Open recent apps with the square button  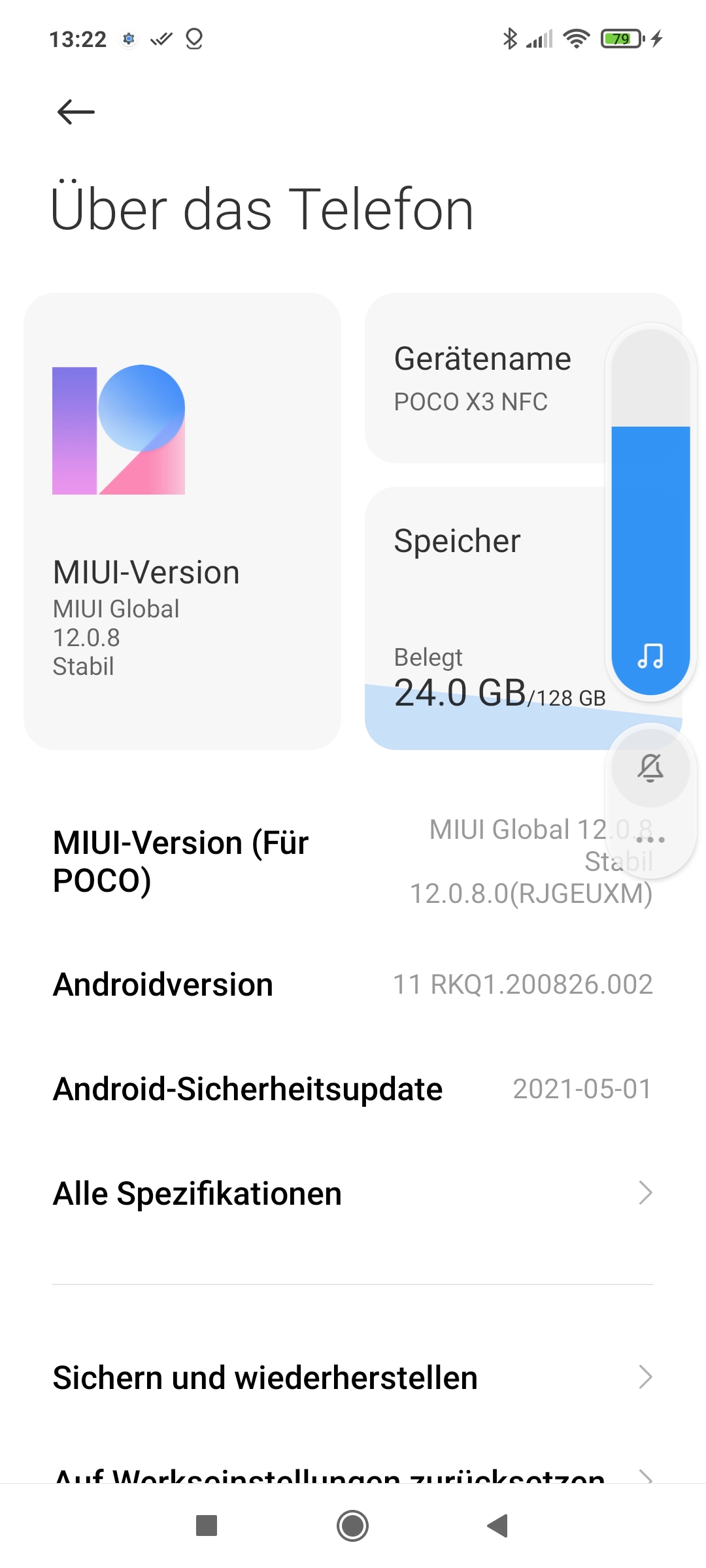[x=207, y=1526]
